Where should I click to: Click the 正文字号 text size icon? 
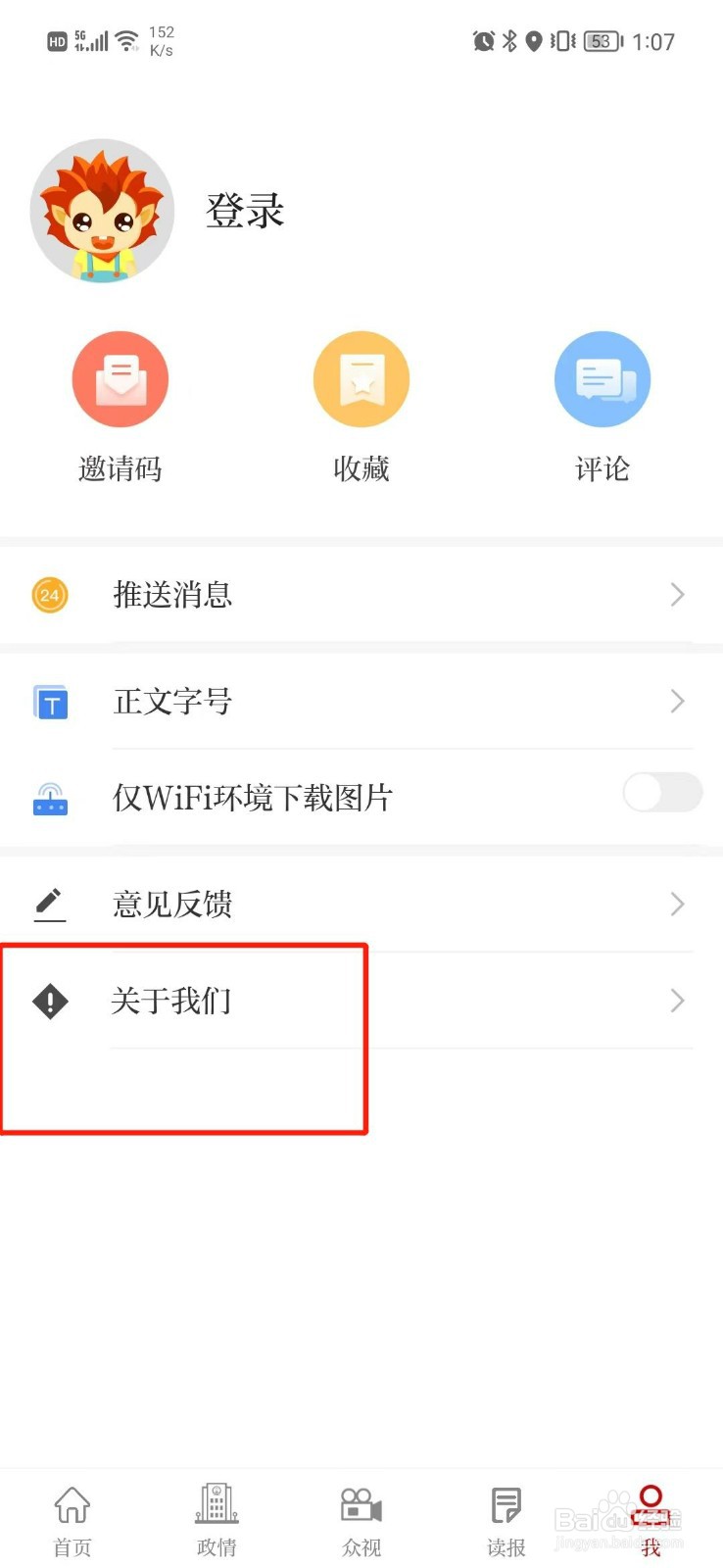50,702
